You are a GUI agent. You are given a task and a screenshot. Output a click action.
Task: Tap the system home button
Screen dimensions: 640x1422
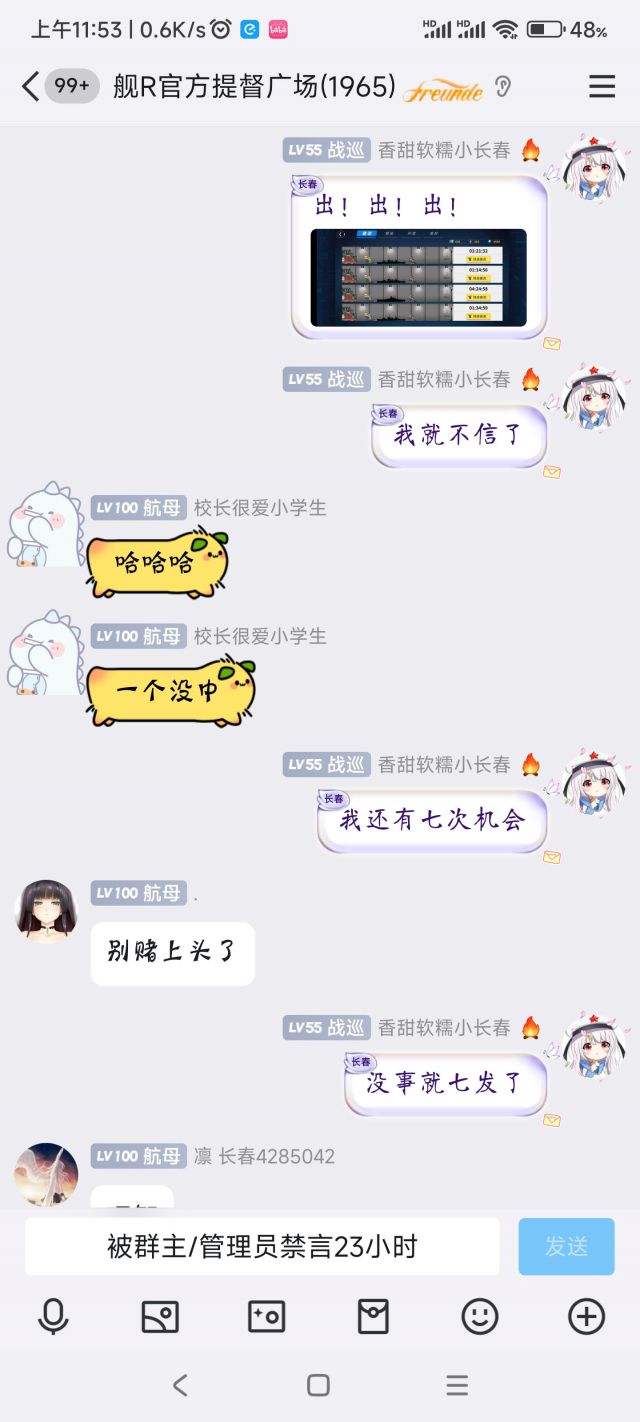(x=319, y=1385)
